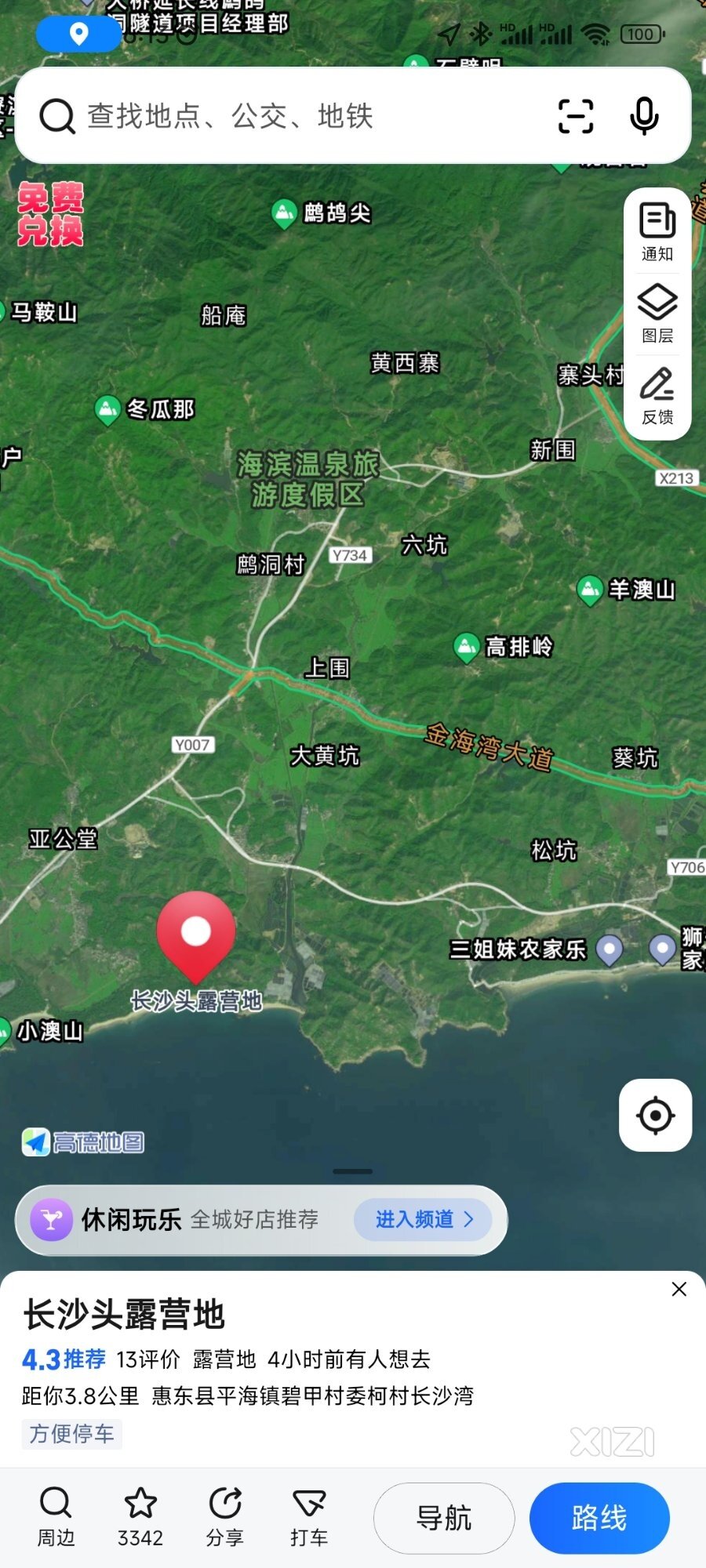Image resolution: width=706 pixels, height=1568 pixels.
Task: Enter the 休闲玩乐 channel via 进入频道
Action: click(424, 1219)
